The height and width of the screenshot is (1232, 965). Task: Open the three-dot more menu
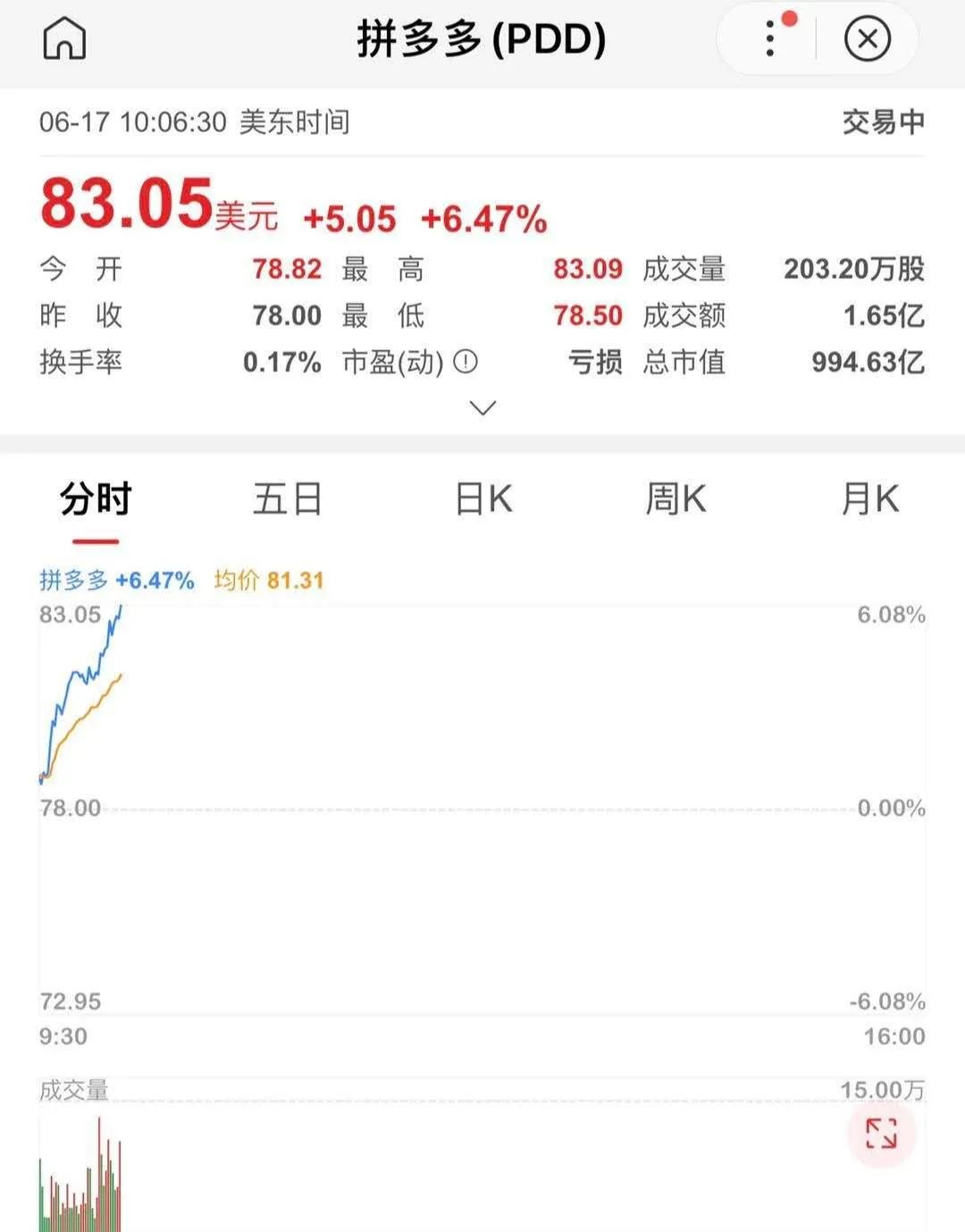click(770, 39)
